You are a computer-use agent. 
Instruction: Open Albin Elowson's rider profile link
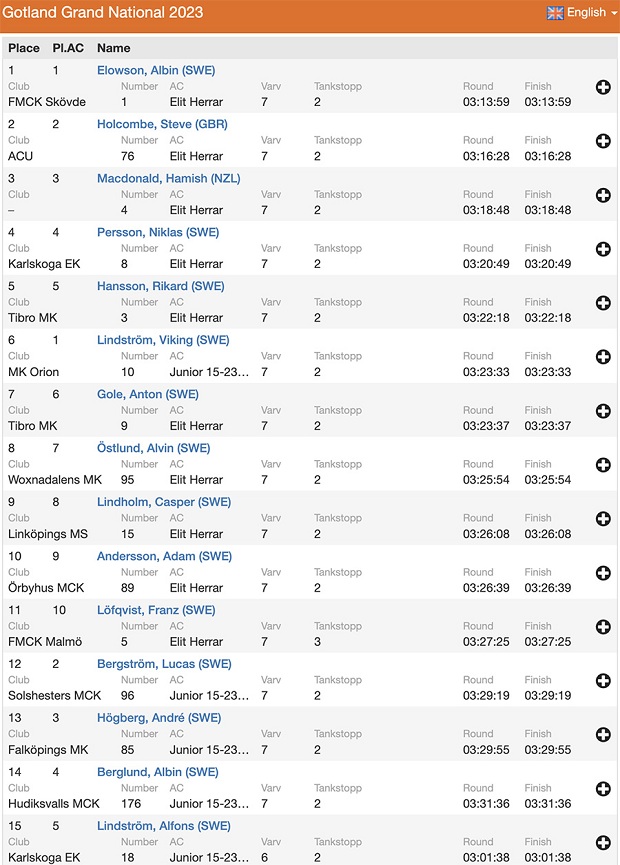[x=155, y=70]
